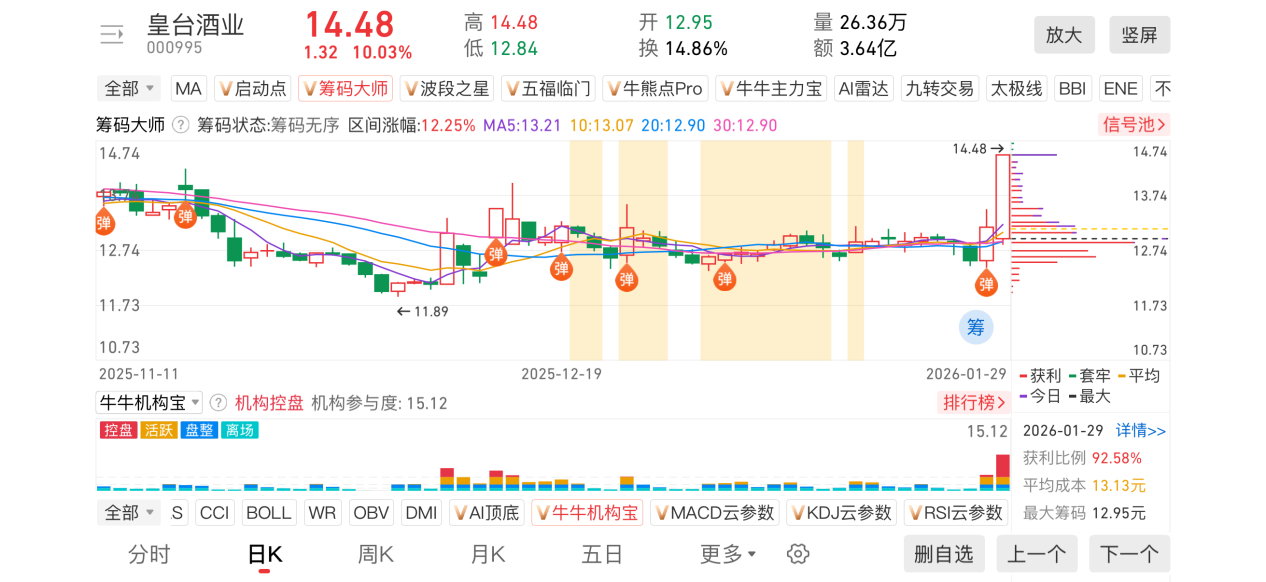The width and height of the screenshot is (1266, 582).
Task: Tap the 筹 chip distribution badge
Action: (976, 326)
